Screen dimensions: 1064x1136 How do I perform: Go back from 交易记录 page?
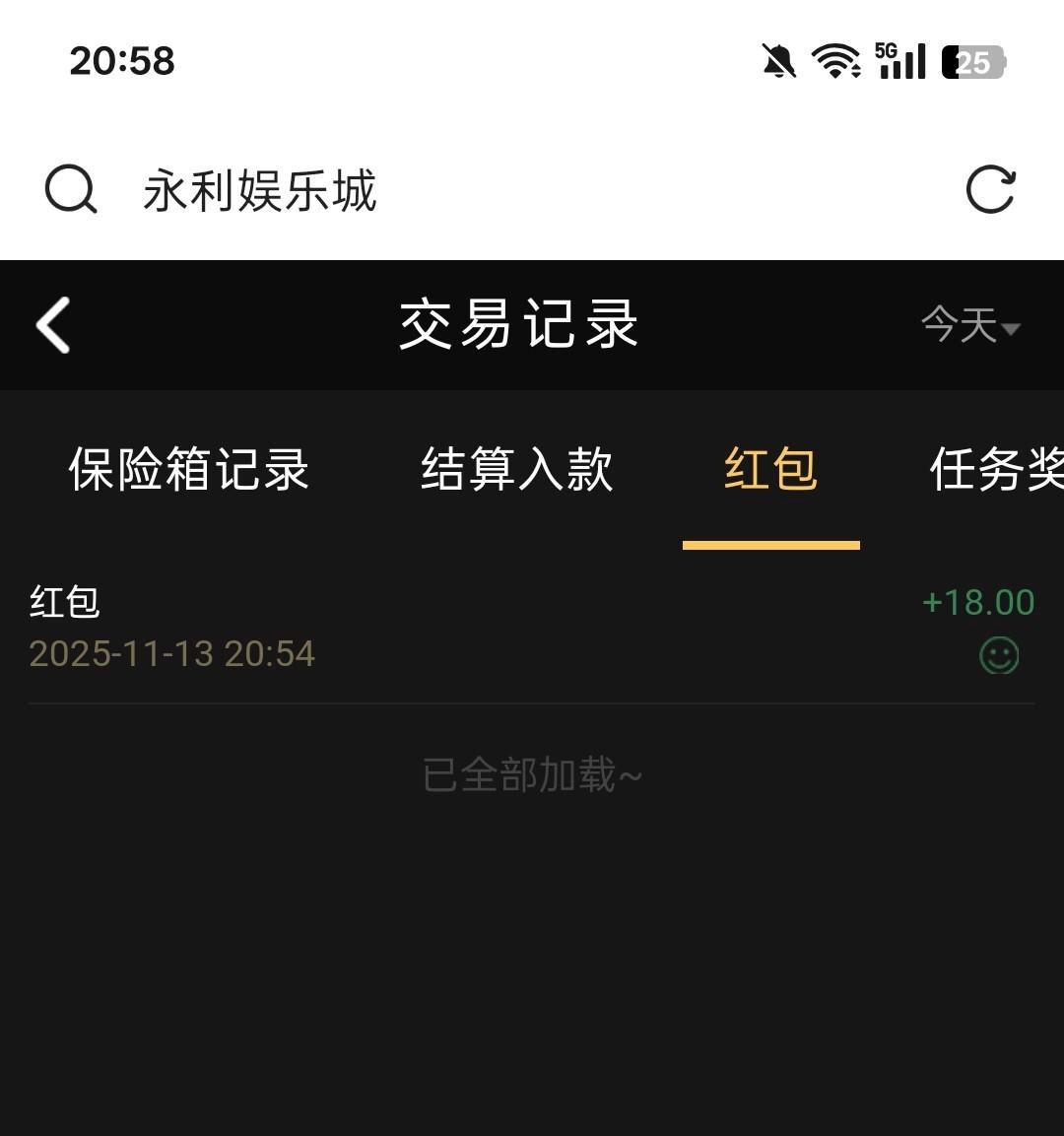tap(54, 325)
